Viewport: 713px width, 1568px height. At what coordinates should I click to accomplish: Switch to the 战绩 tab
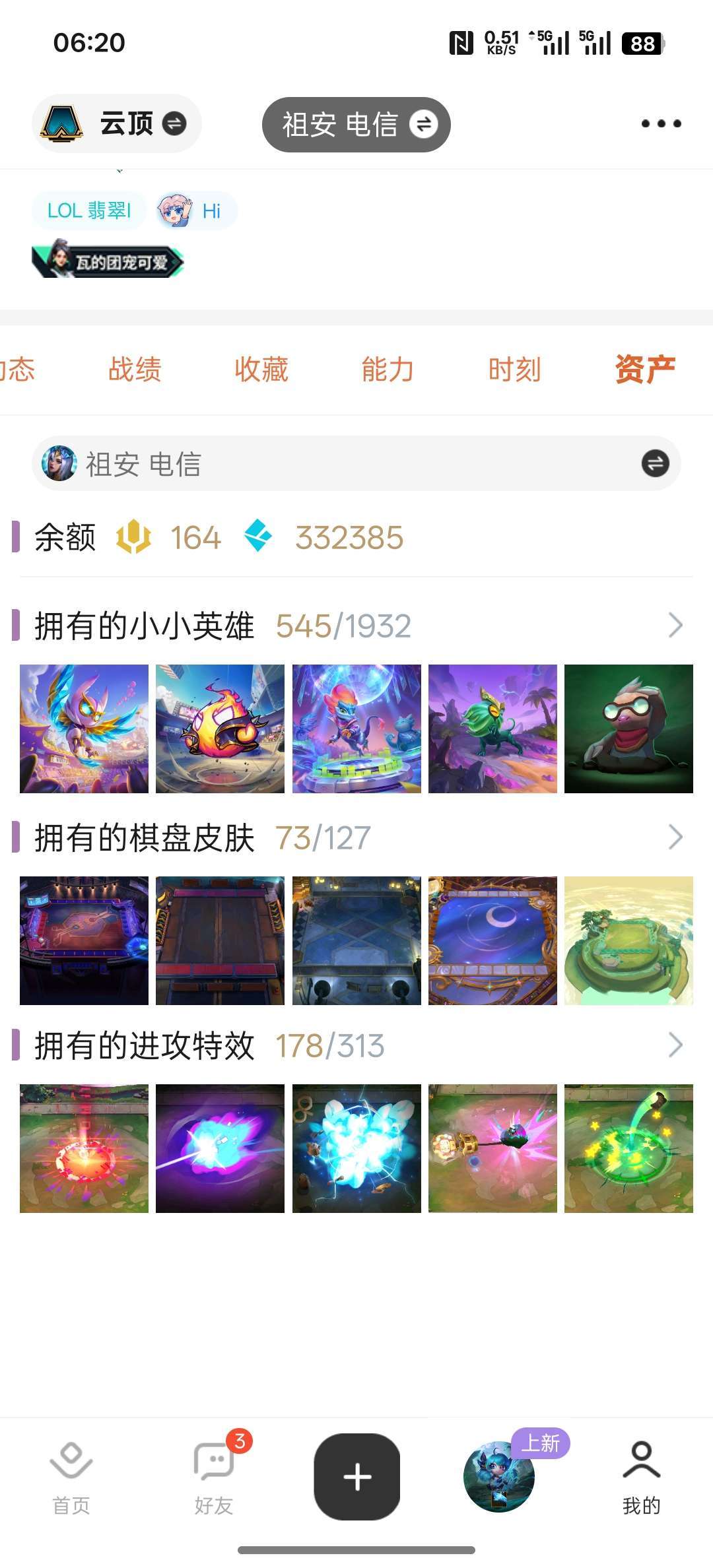(135, 370)
